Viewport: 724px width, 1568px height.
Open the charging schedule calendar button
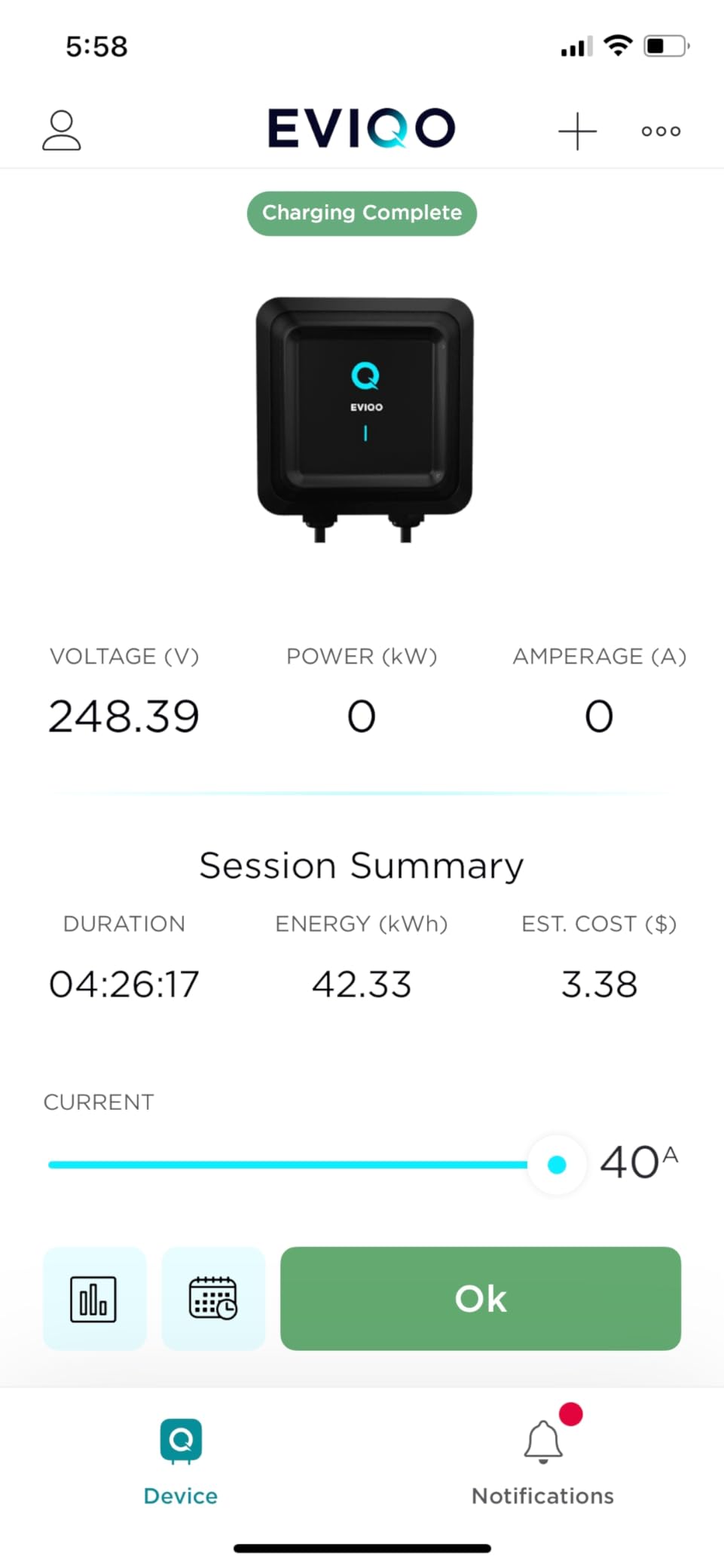click(213, 1298)
